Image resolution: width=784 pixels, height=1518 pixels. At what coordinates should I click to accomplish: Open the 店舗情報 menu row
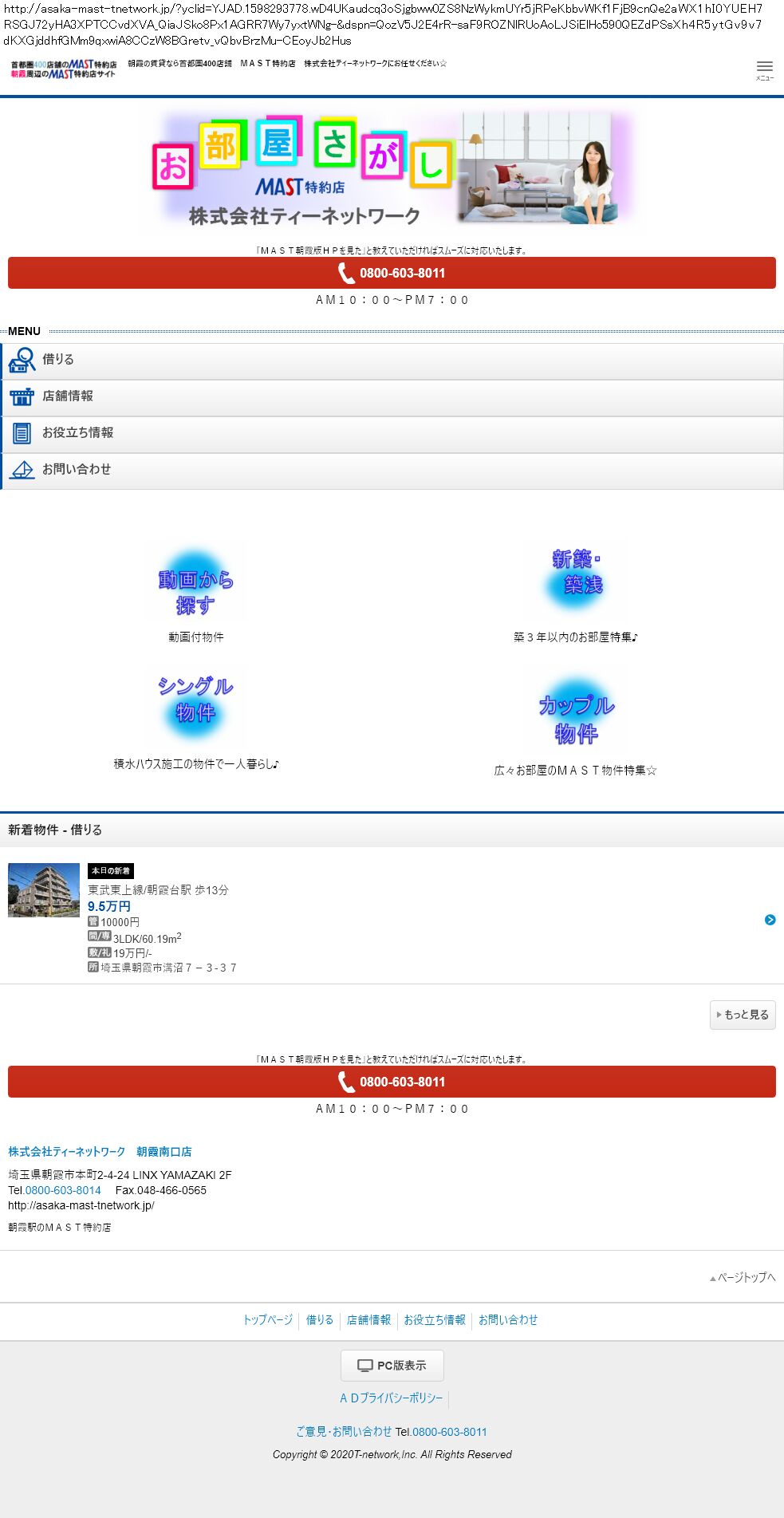392,397
